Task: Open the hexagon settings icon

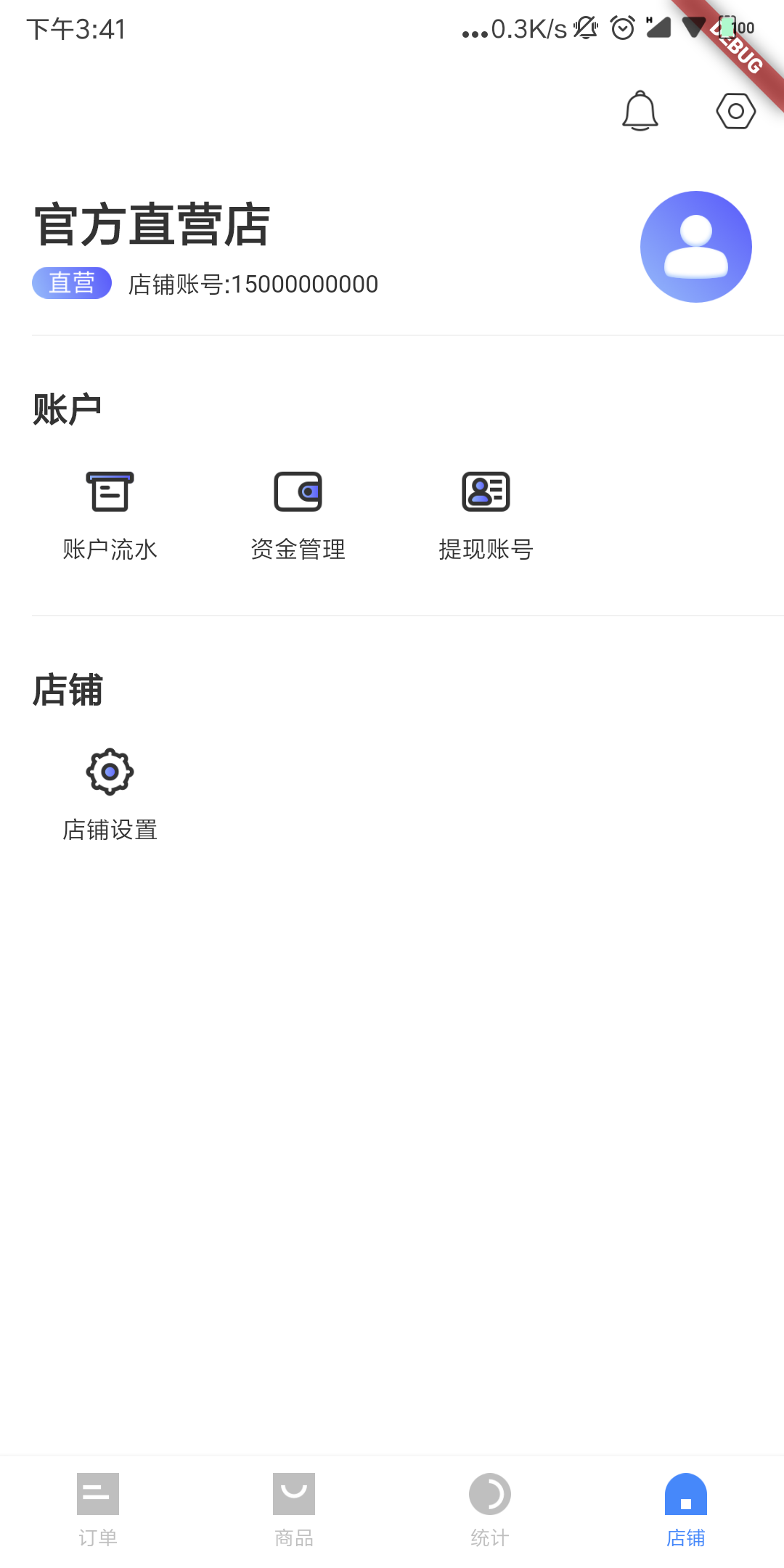Action: pos(735,111)
